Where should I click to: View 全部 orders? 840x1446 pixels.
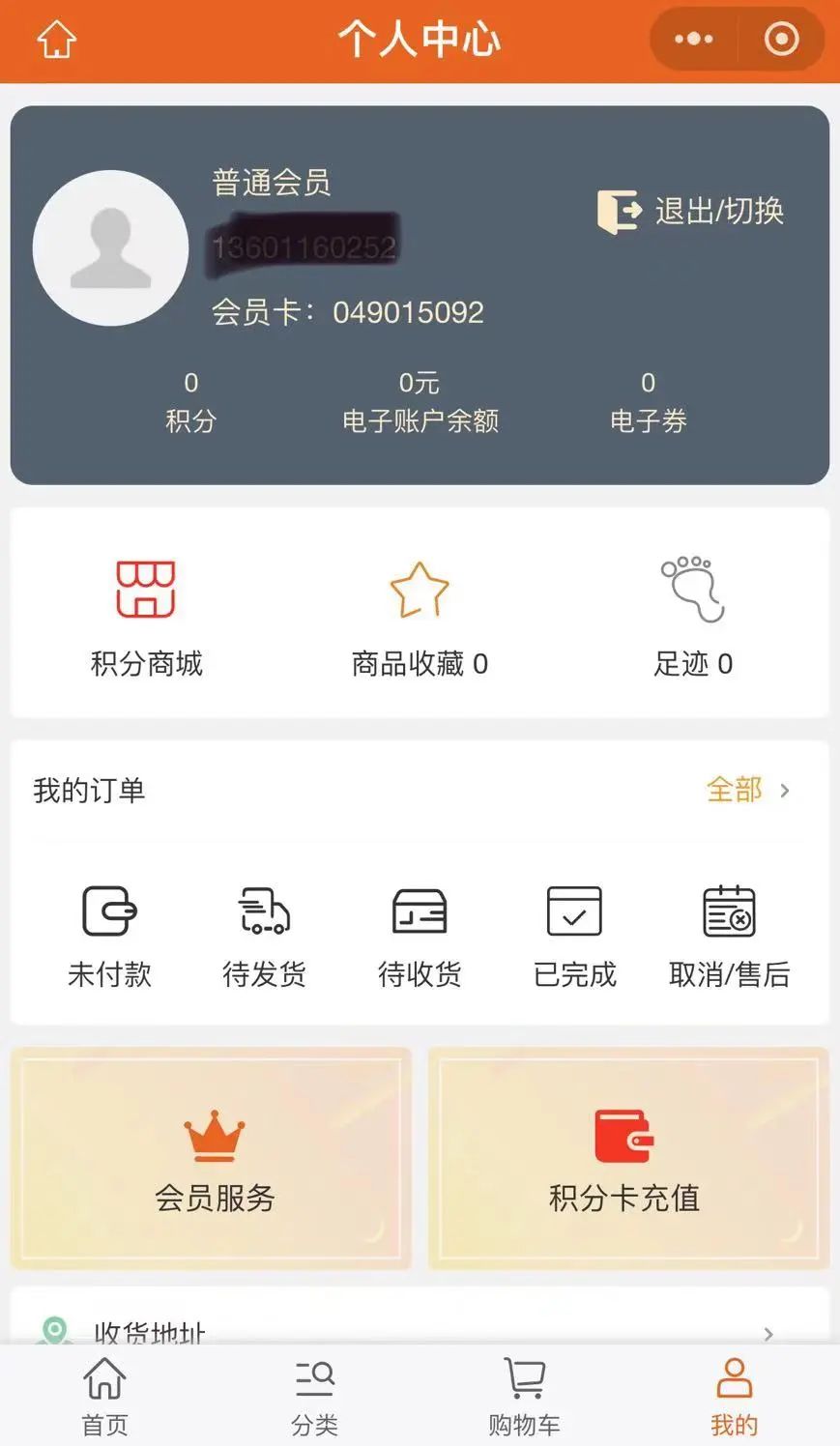[748, 790]
